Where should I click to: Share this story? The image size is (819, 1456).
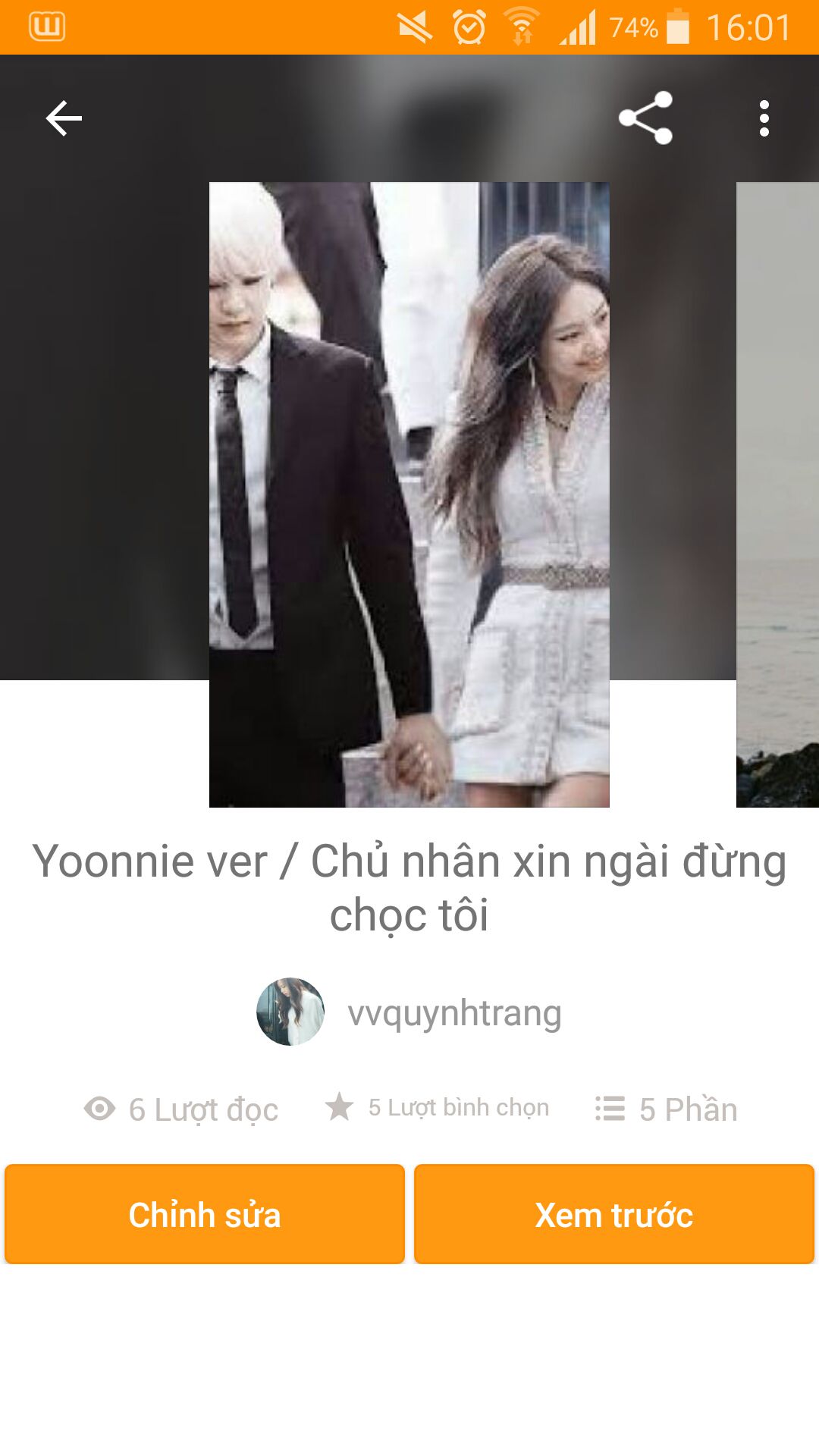click(x=645, y=118)
